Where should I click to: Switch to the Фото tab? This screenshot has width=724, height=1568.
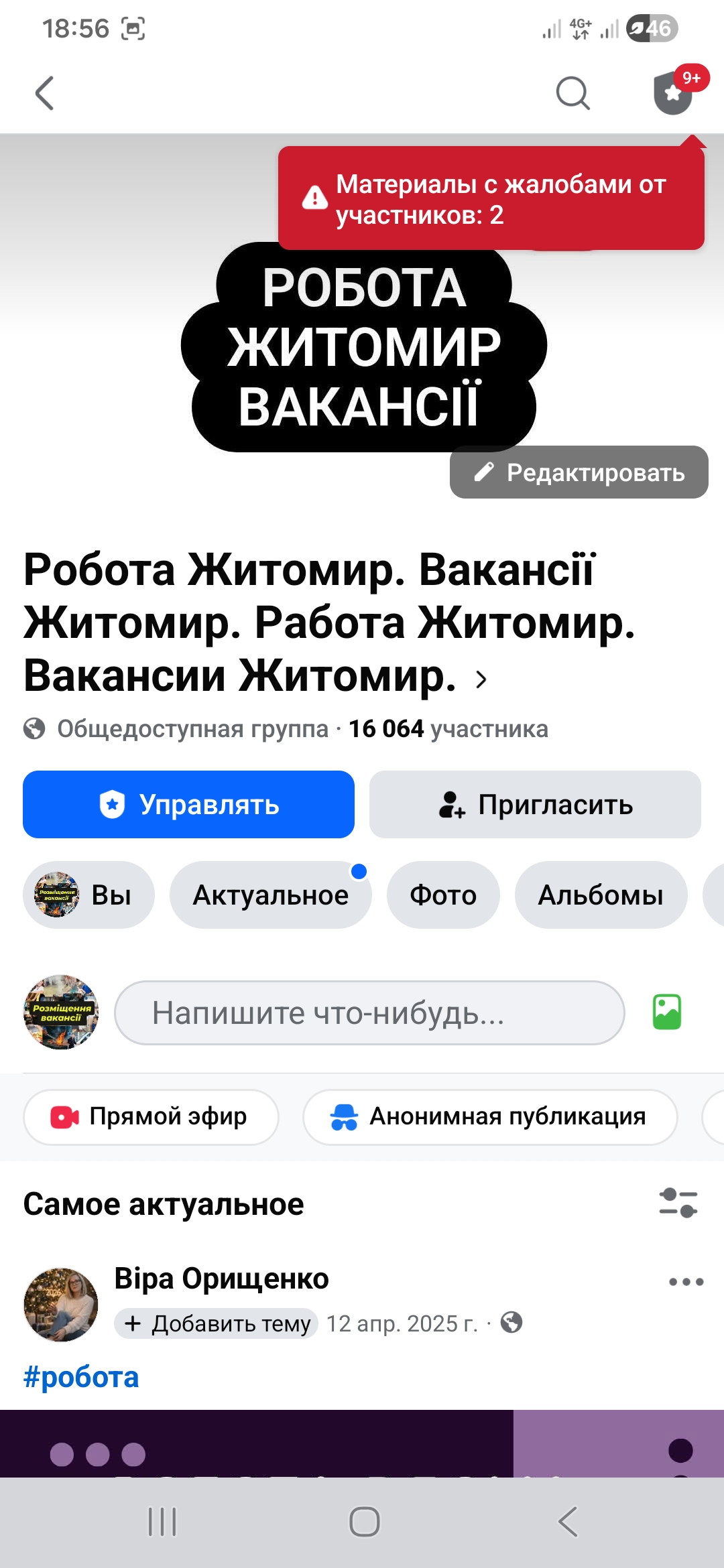[x=443, y=895]
